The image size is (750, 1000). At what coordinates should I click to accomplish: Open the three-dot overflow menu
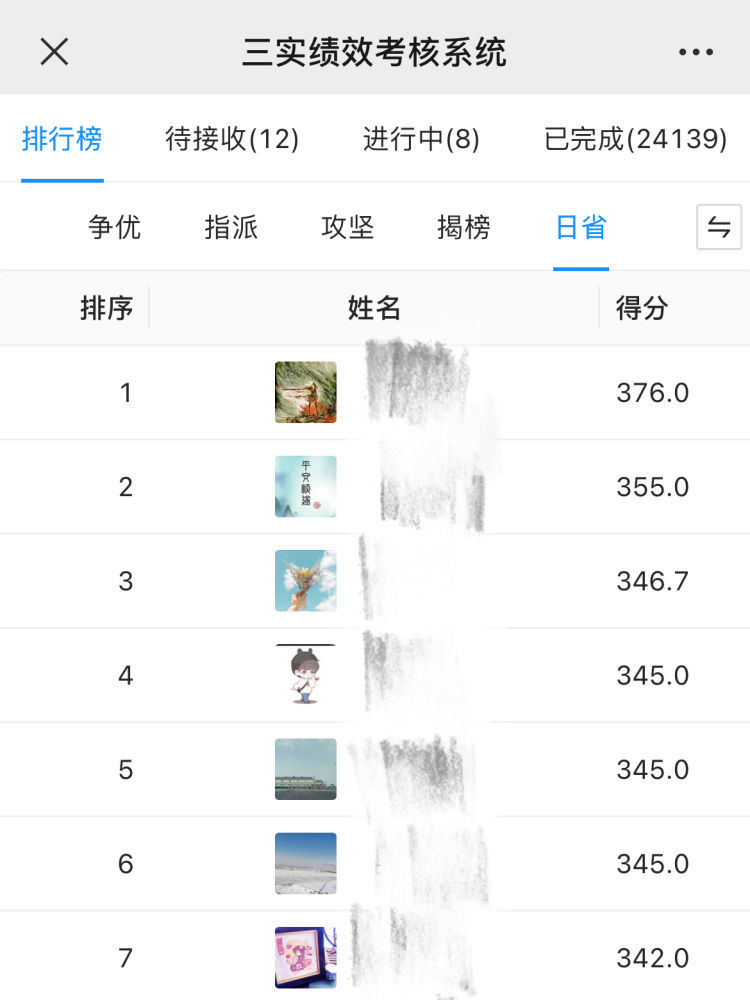coord(695,52)
